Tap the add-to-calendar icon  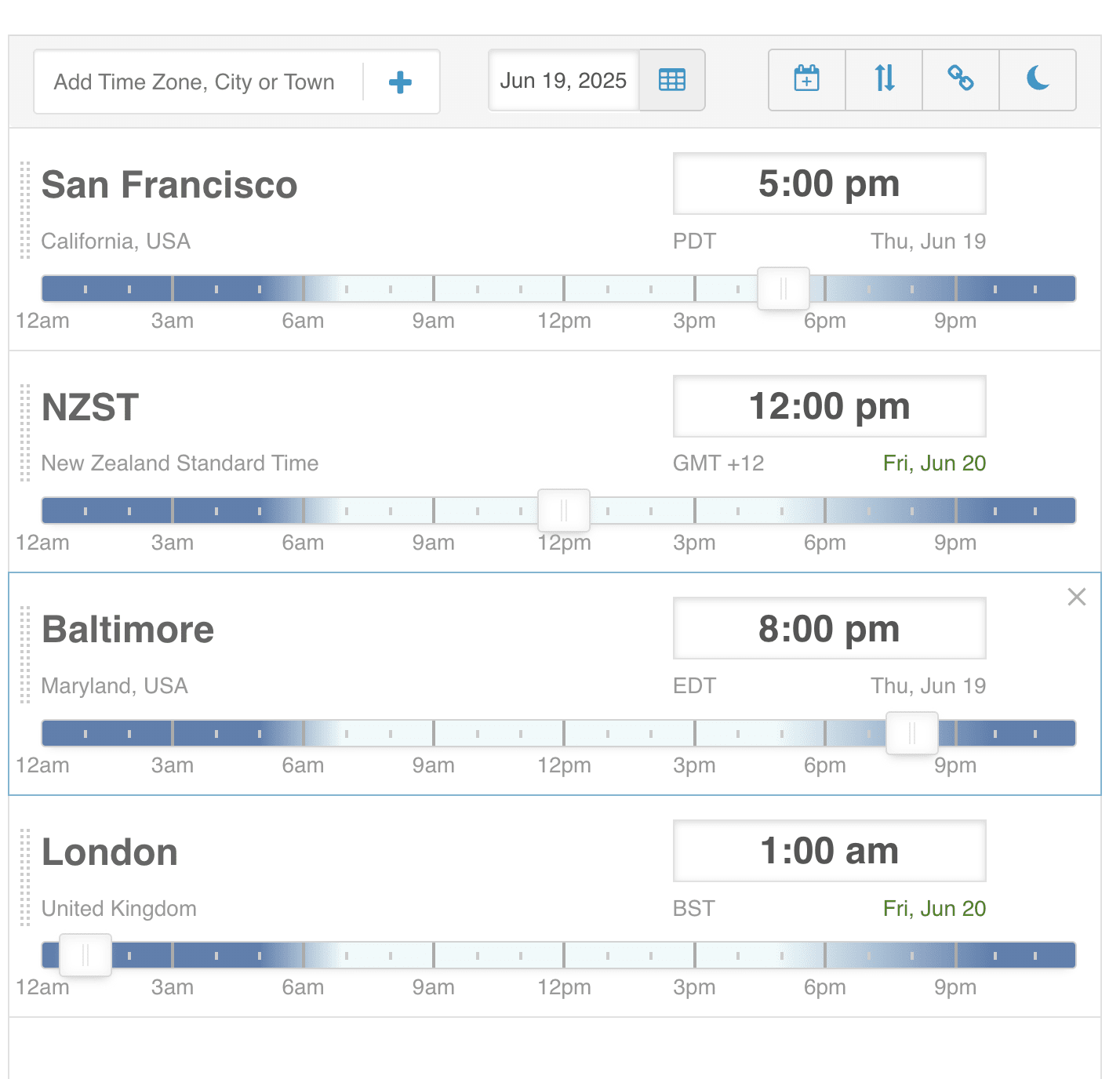click(806, 80)
